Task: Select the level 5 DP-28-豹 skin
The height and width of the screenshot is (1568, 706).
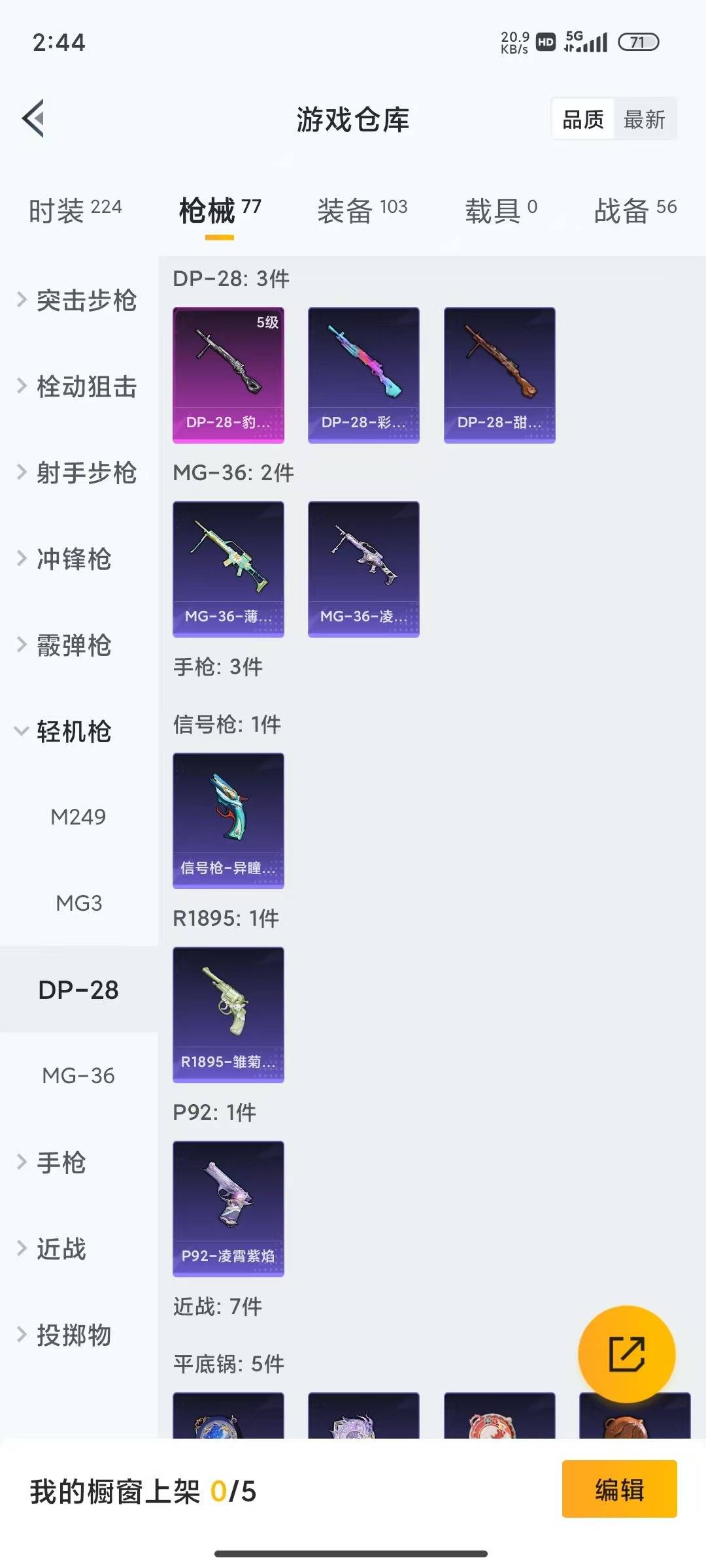Action: tap(227, 372)
